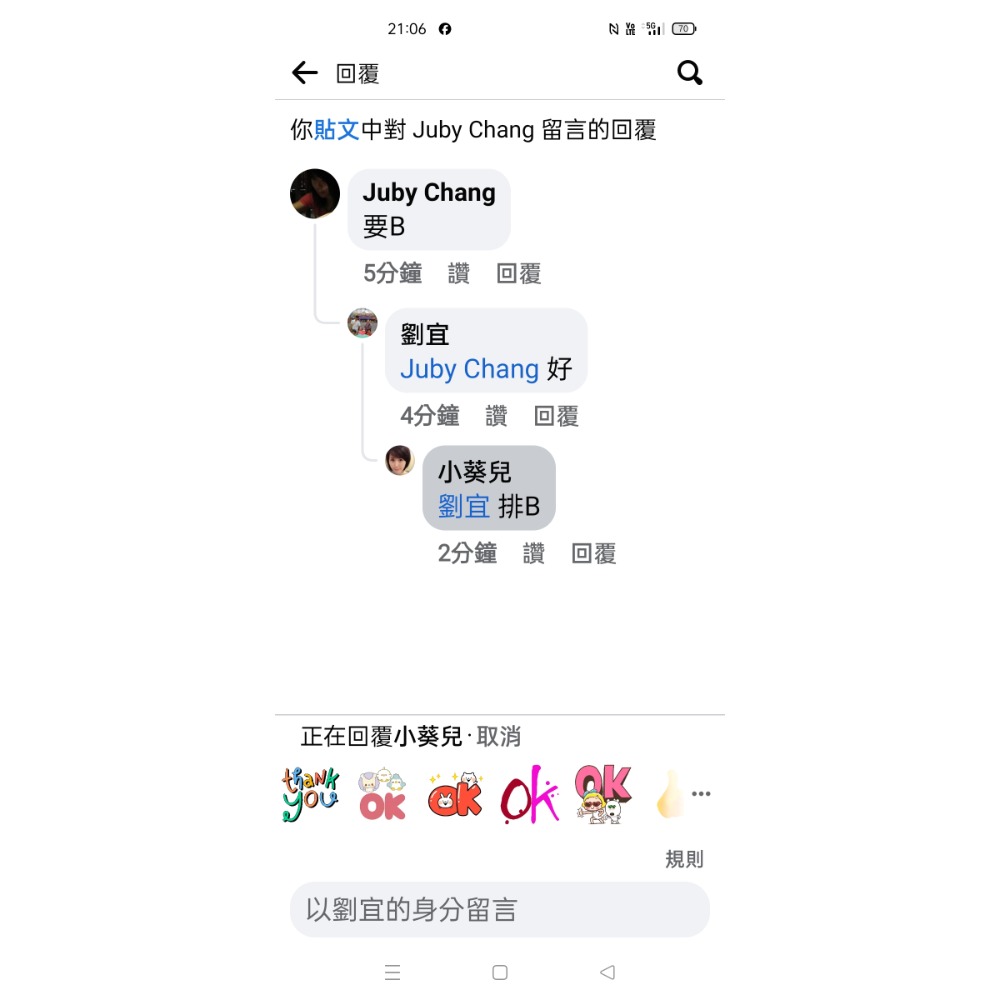This screenshot has width=1000, height=1000.
Task: Tap the system home button
Action: 500,972
